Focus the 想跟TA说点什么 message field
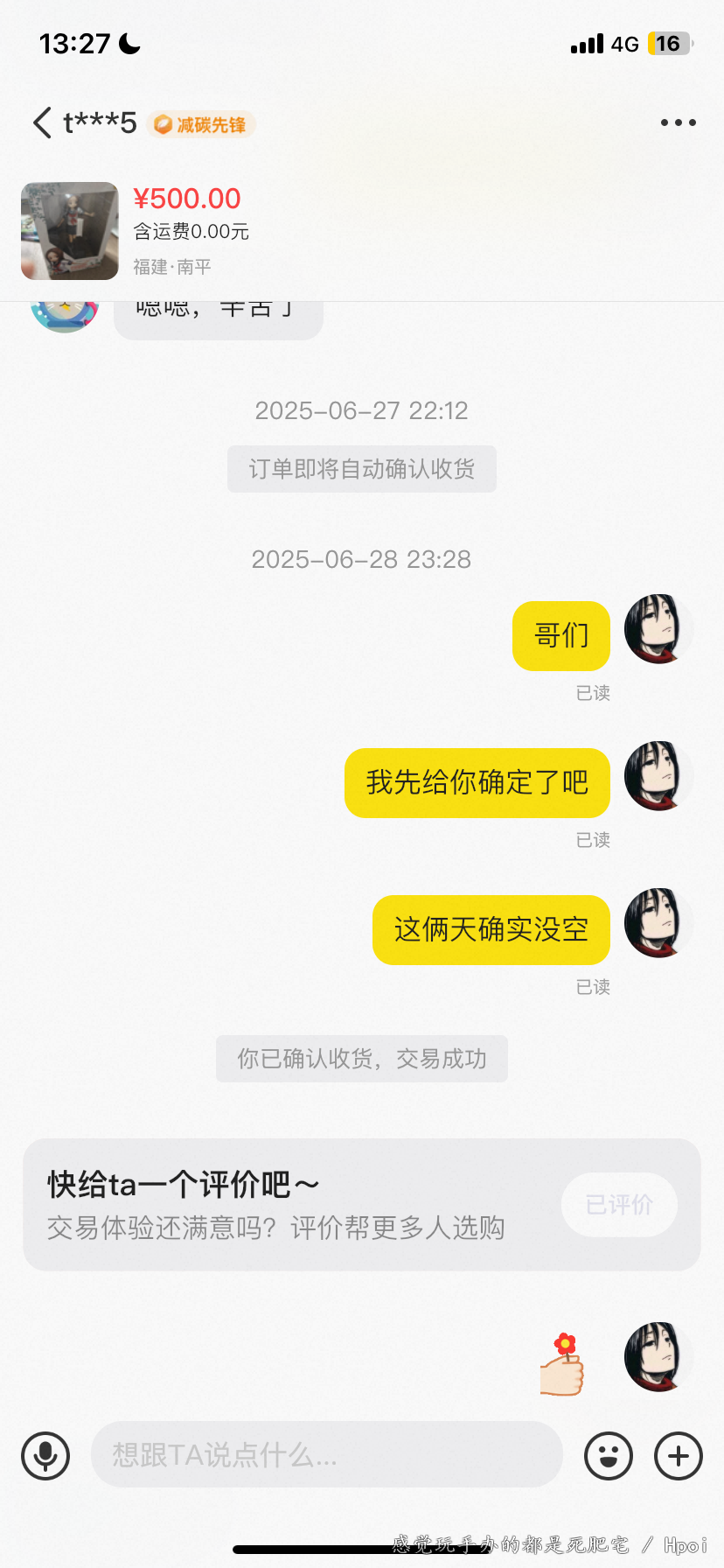The width and height of the screenshot is (724, 1568). coord(326,1455)
